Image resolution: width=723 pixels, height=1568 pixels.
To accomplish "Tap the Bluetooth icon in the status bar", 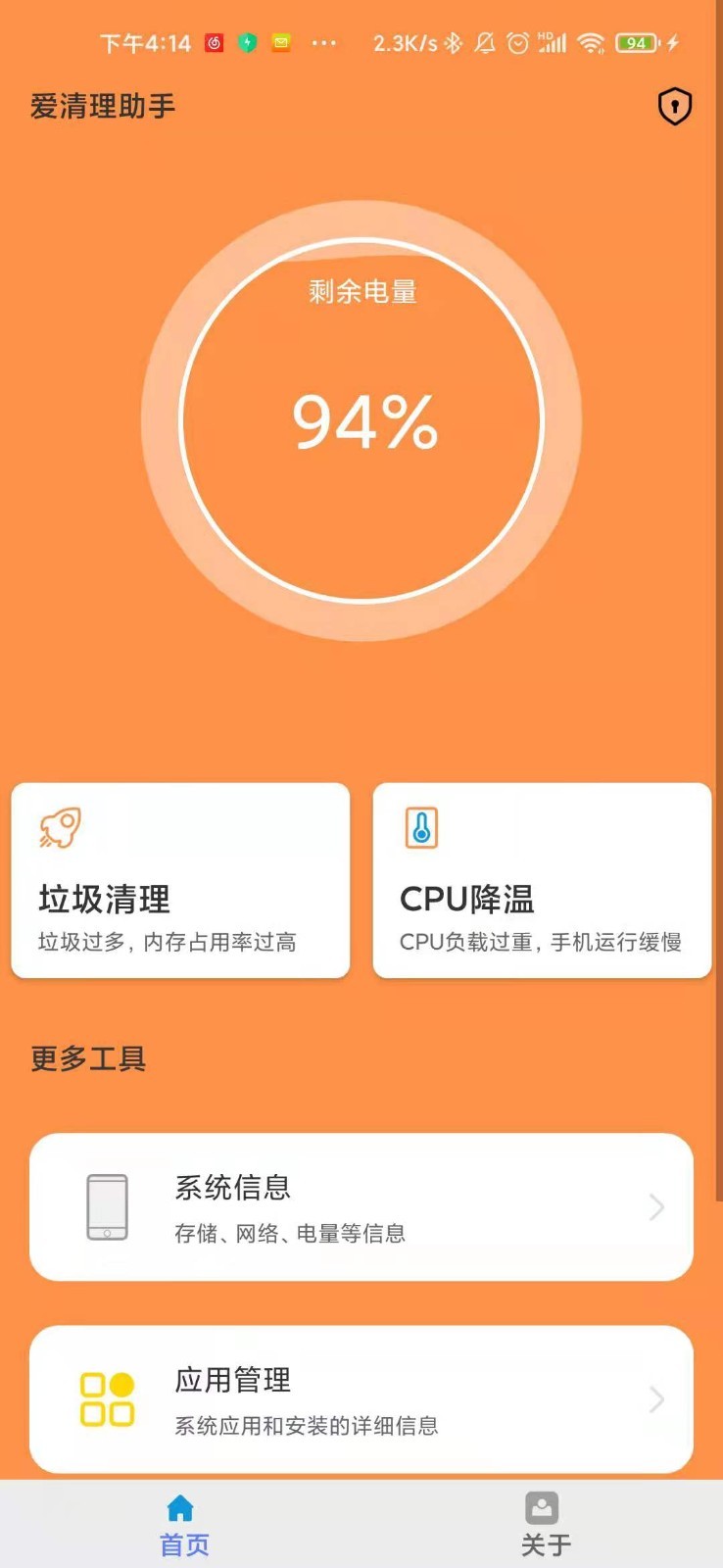I will (x=453, y=43).
